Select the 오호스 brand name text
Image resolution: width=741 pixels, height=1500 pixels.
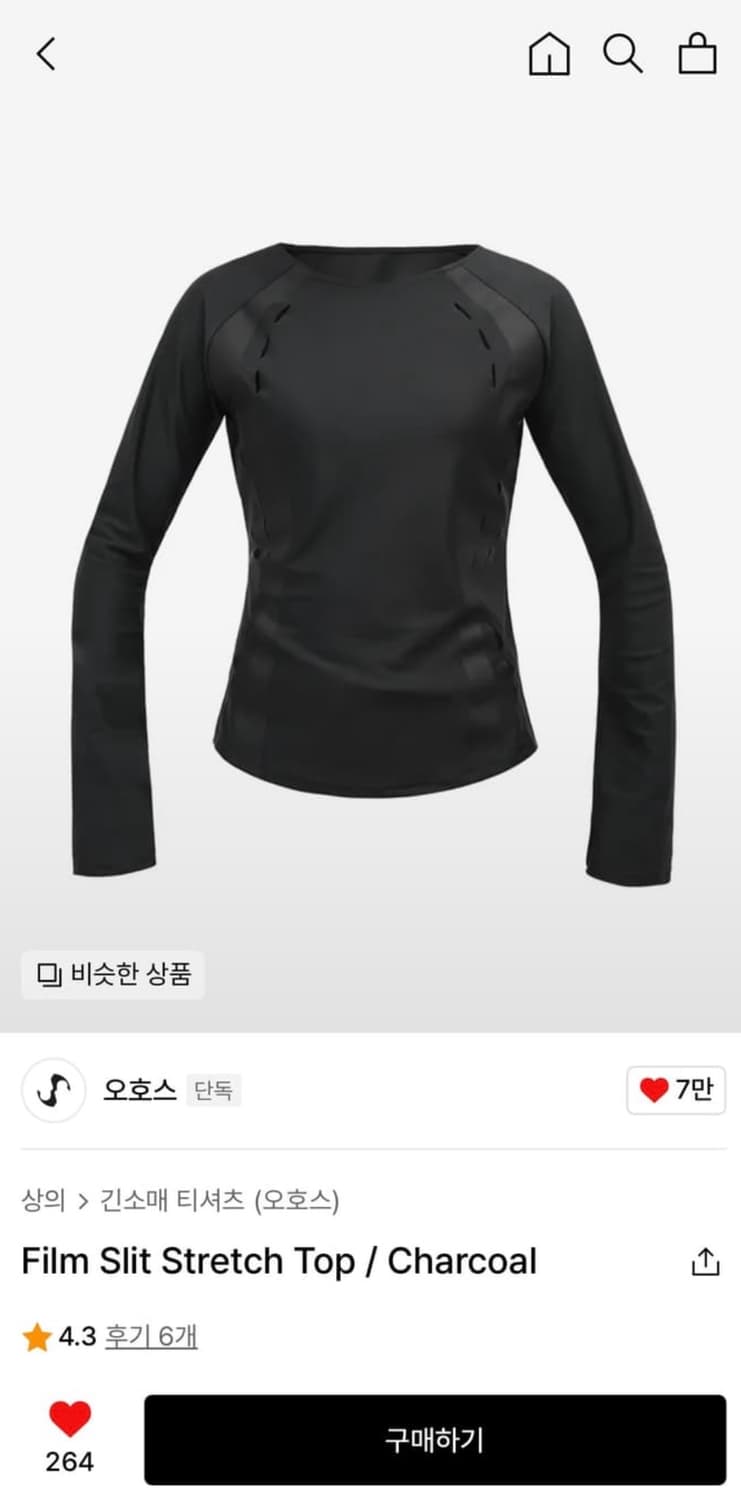tap(140, 1092)
